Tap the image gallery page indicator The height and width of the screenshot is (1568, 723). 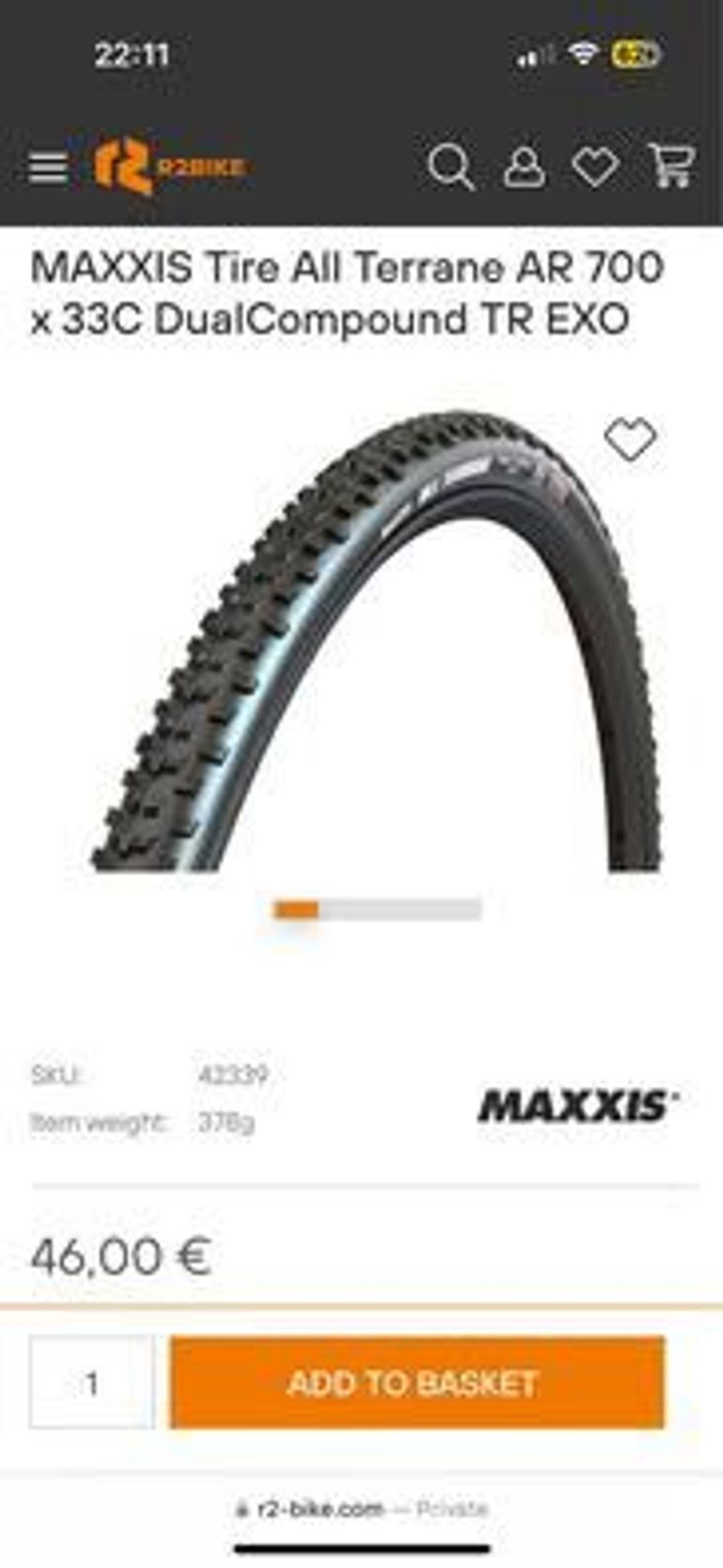[x=377, y=908]
